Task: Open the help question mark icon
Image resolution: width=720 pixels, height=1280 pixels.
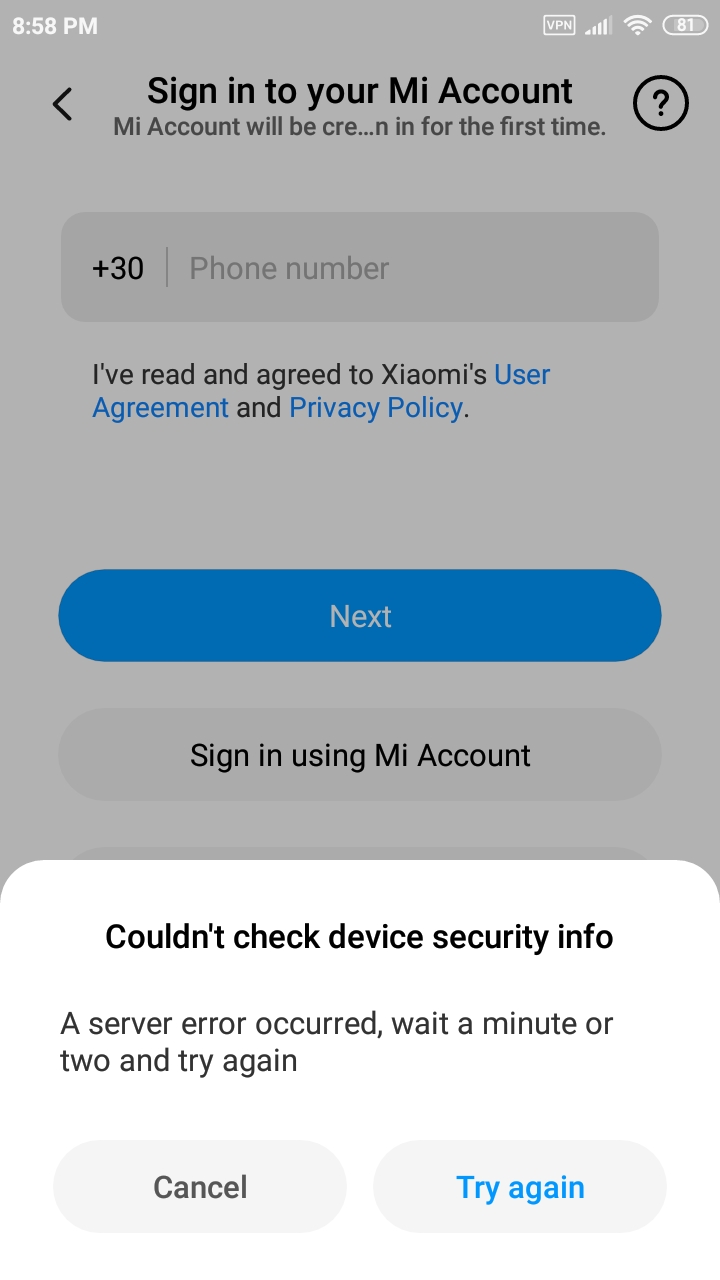Action: point(661,103)
